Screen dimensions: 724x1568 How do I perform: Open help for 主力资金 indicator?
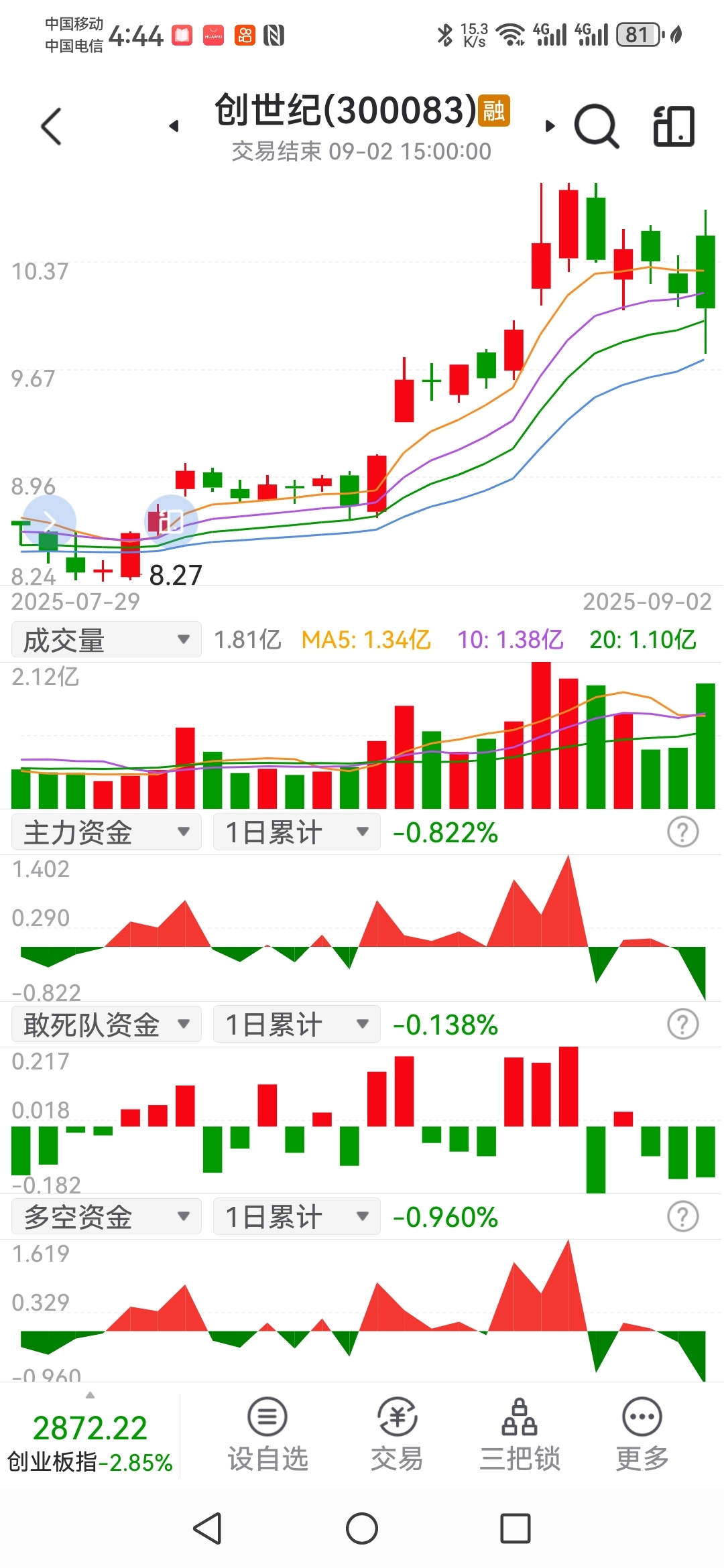pos(683,832)
